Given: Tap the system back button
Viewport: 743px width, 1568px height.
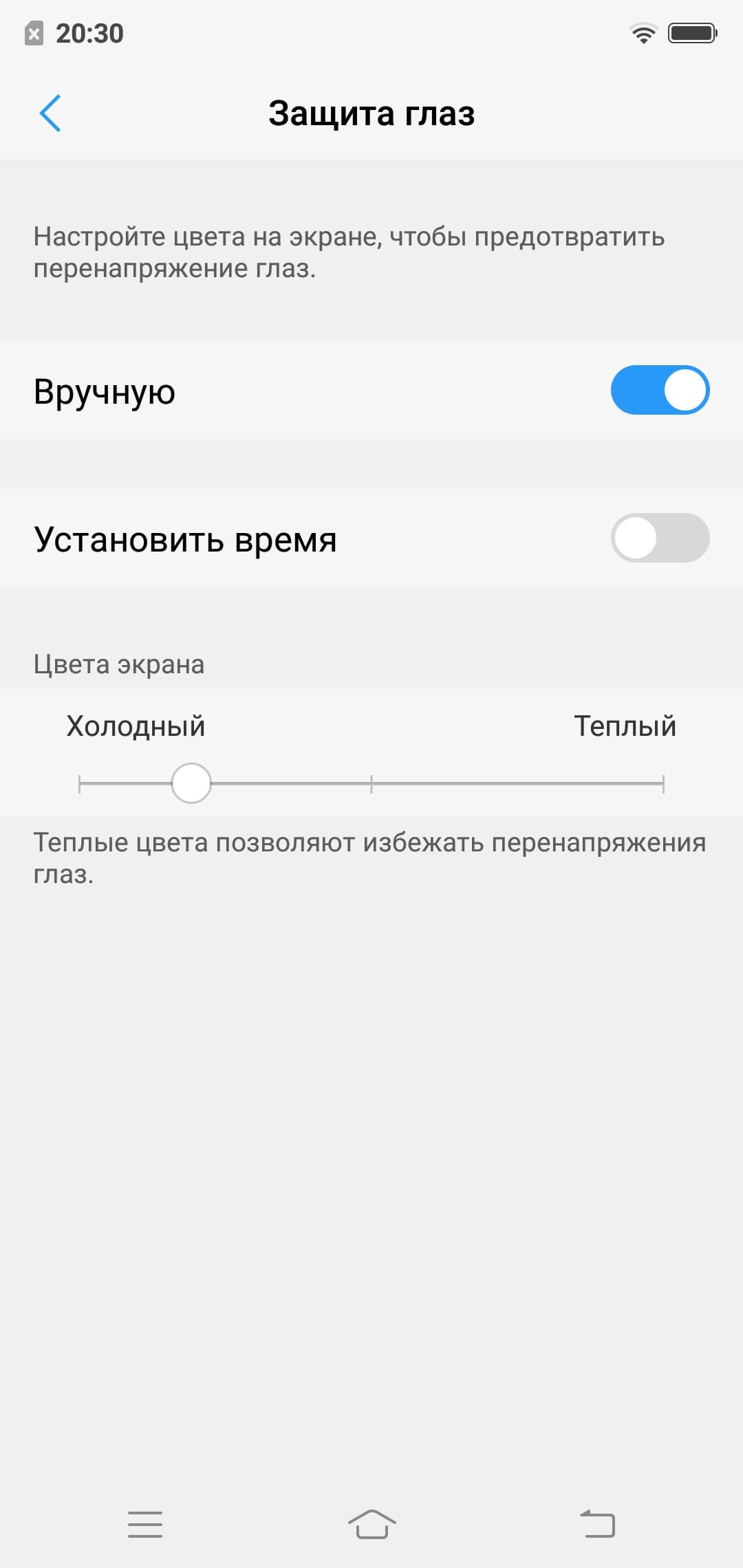Looking at the screenshot, I should click(x=597, y=1525).
